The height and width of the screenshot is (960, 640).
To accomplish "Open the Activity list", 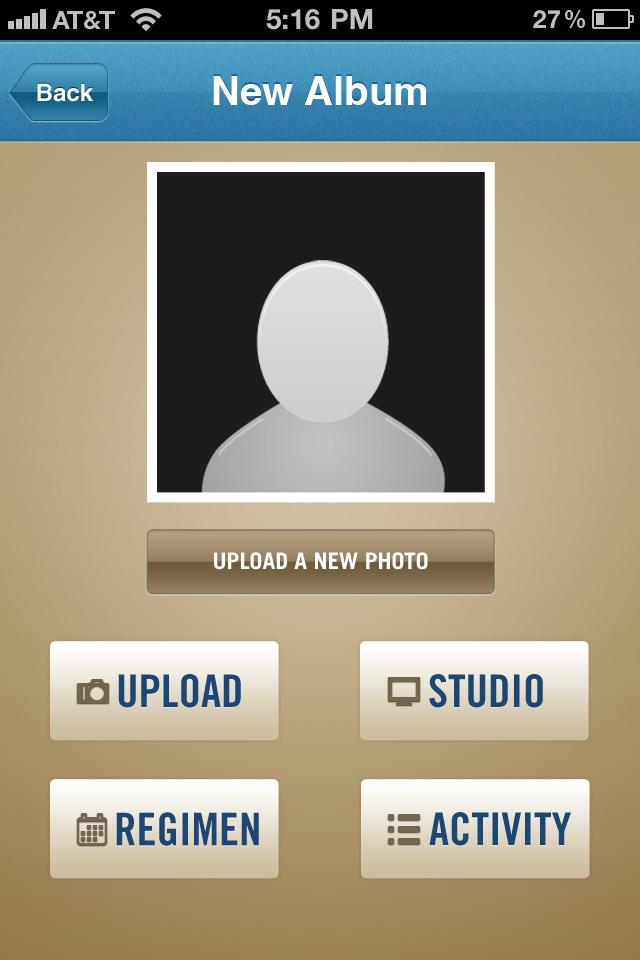I will 475,829.
